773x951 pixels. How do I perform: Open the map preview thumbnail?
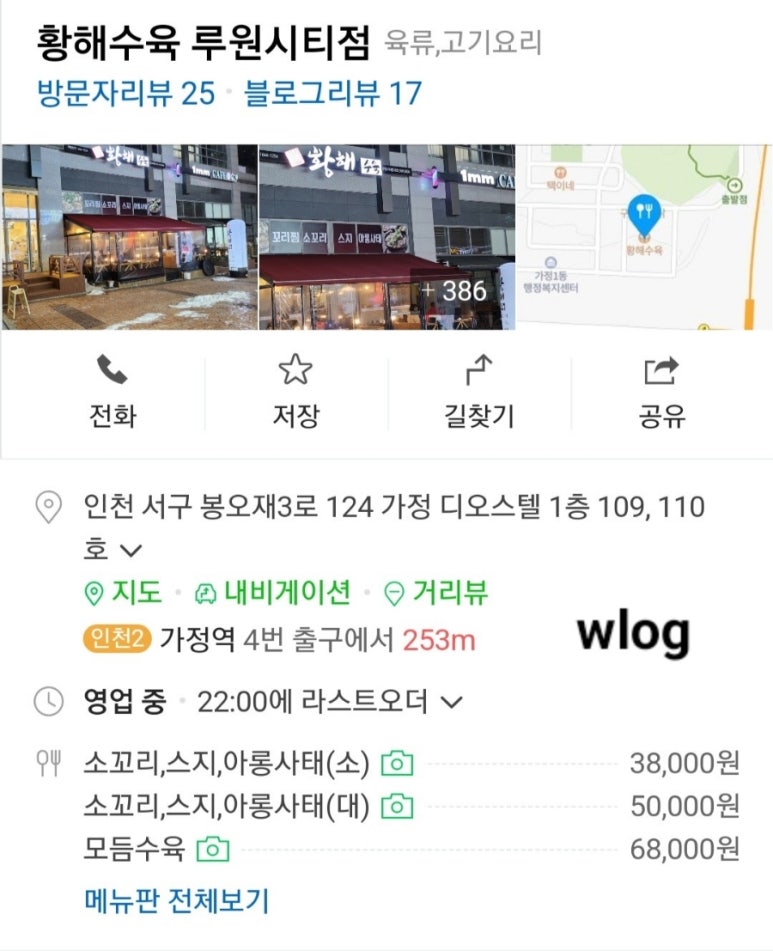(x=644, y=237)
